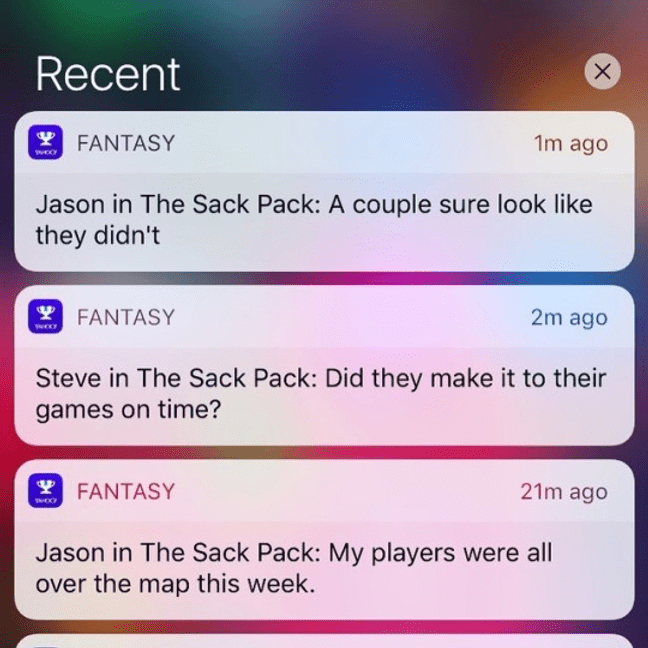This screenshot has height=648, width=648.
Task: Clear all recent notifications
Action: 601,71
